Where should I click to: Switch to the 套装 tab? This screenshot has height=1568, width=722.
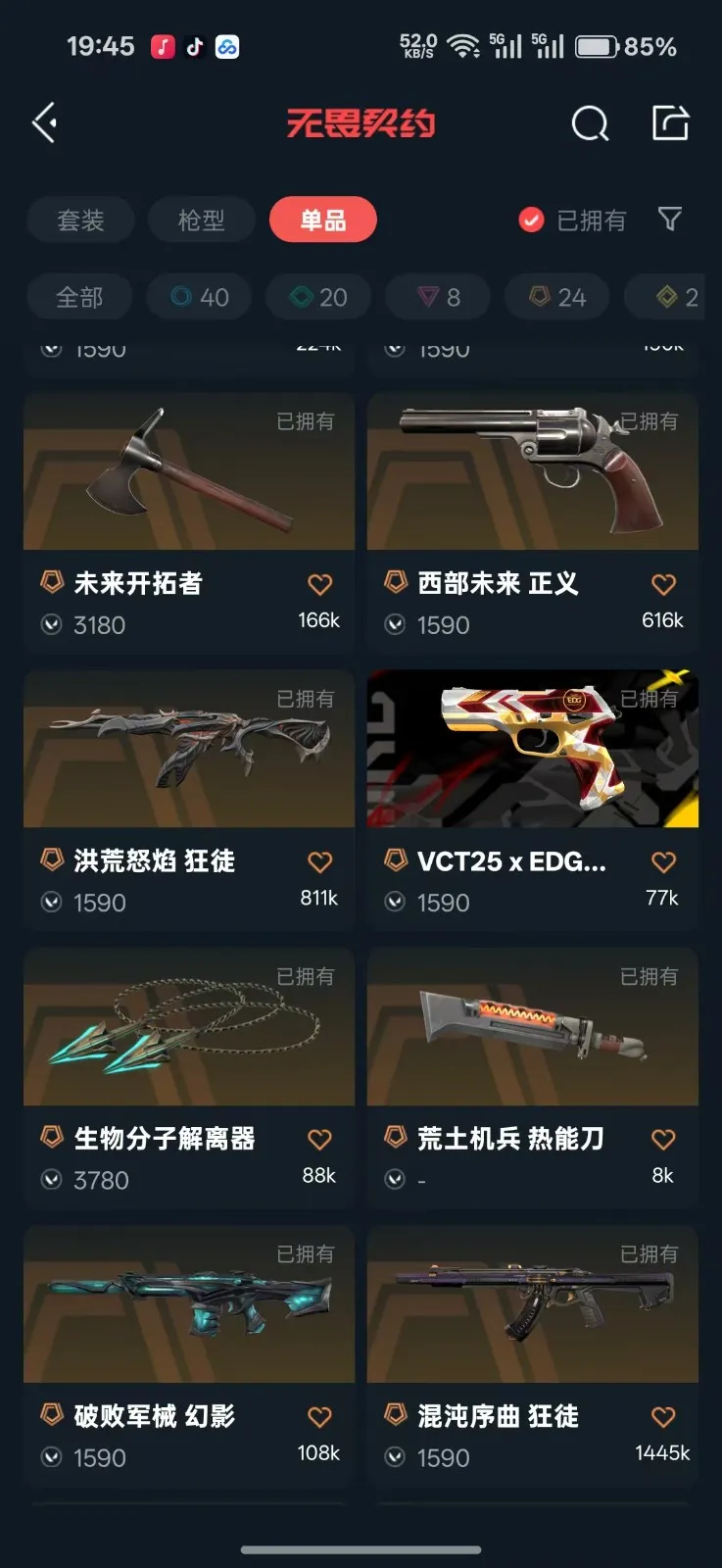[x=80, y=220]
